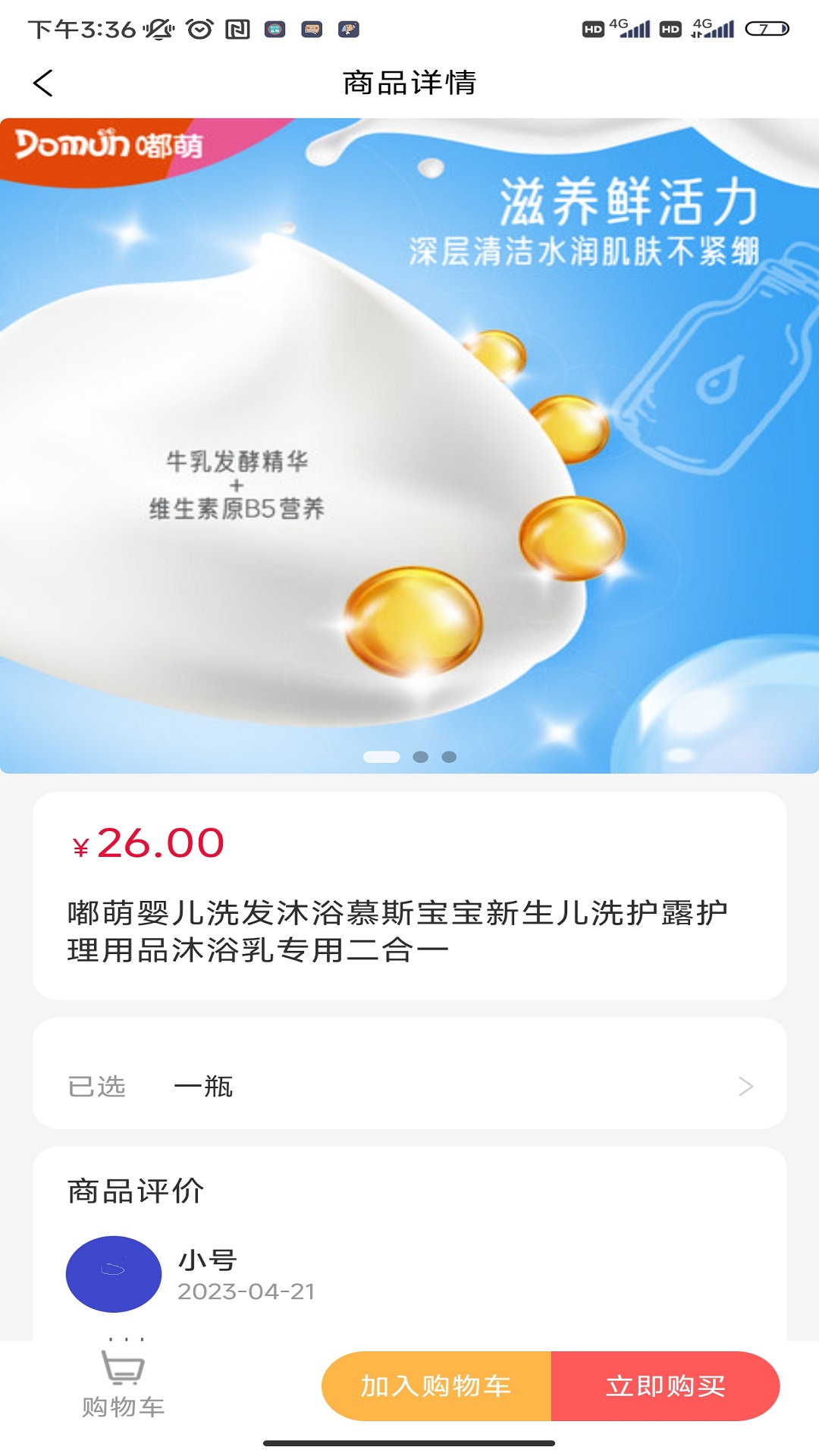Tap 立即购买 to buy now
Screen dimensions: 819x1456
[x=665, y=1386]
